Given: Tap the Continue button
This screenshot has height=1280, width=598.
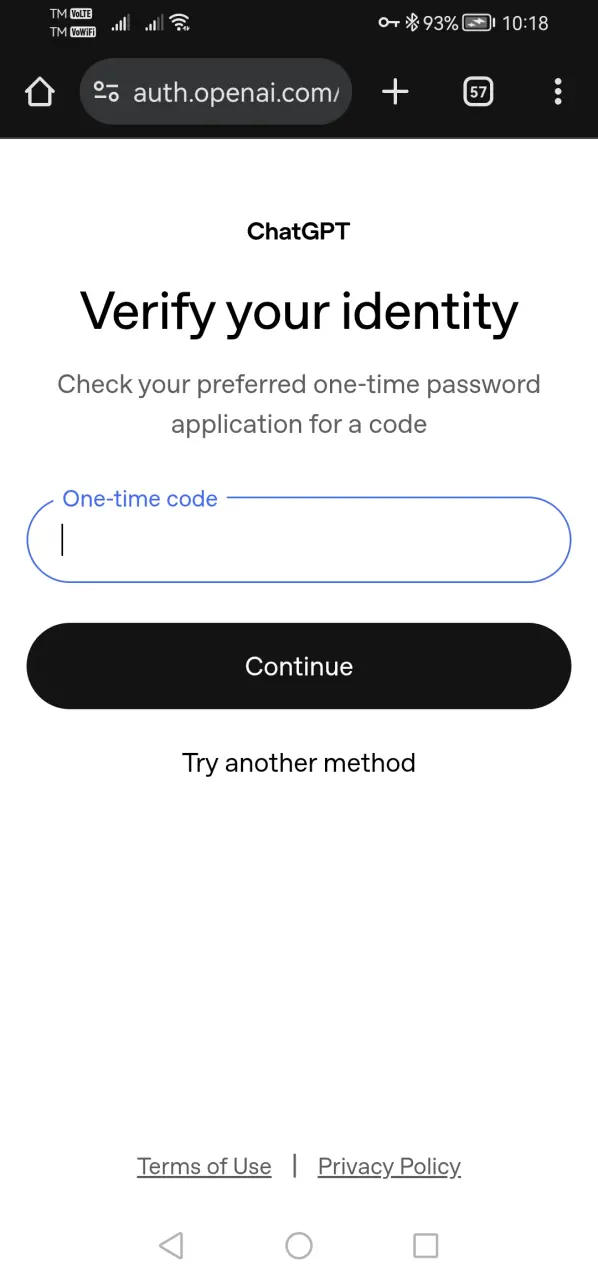Looking at the screenshot, I should click(x=299, y=666).
